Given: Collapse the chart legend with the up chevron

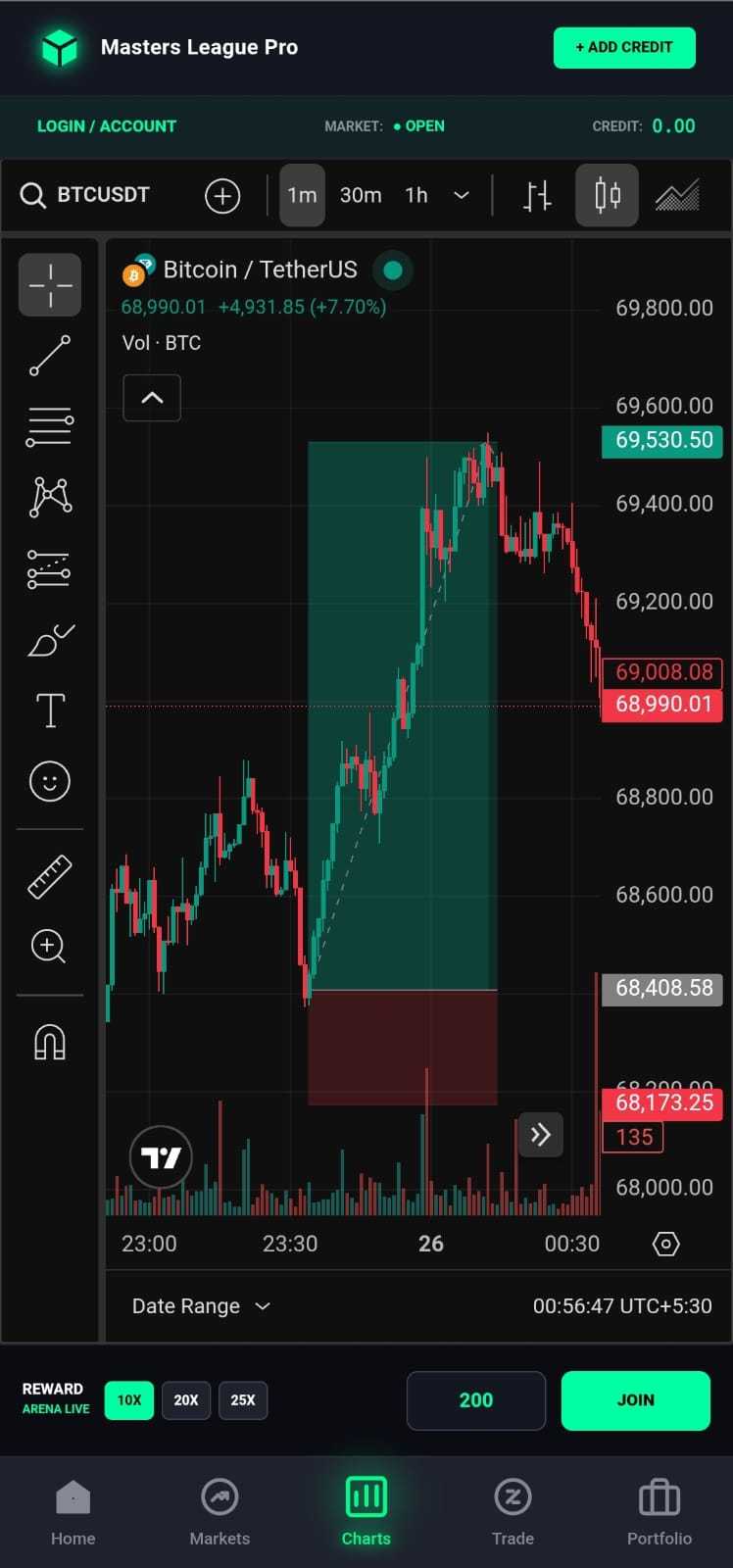Looking at the screenshot, I should [x=152, y=398].
